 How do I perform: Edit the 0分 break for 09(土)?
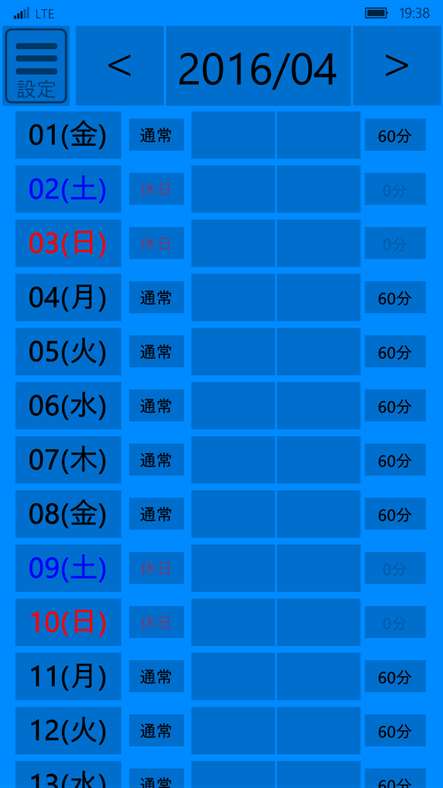pyautogui.click(x=395, y=568)
